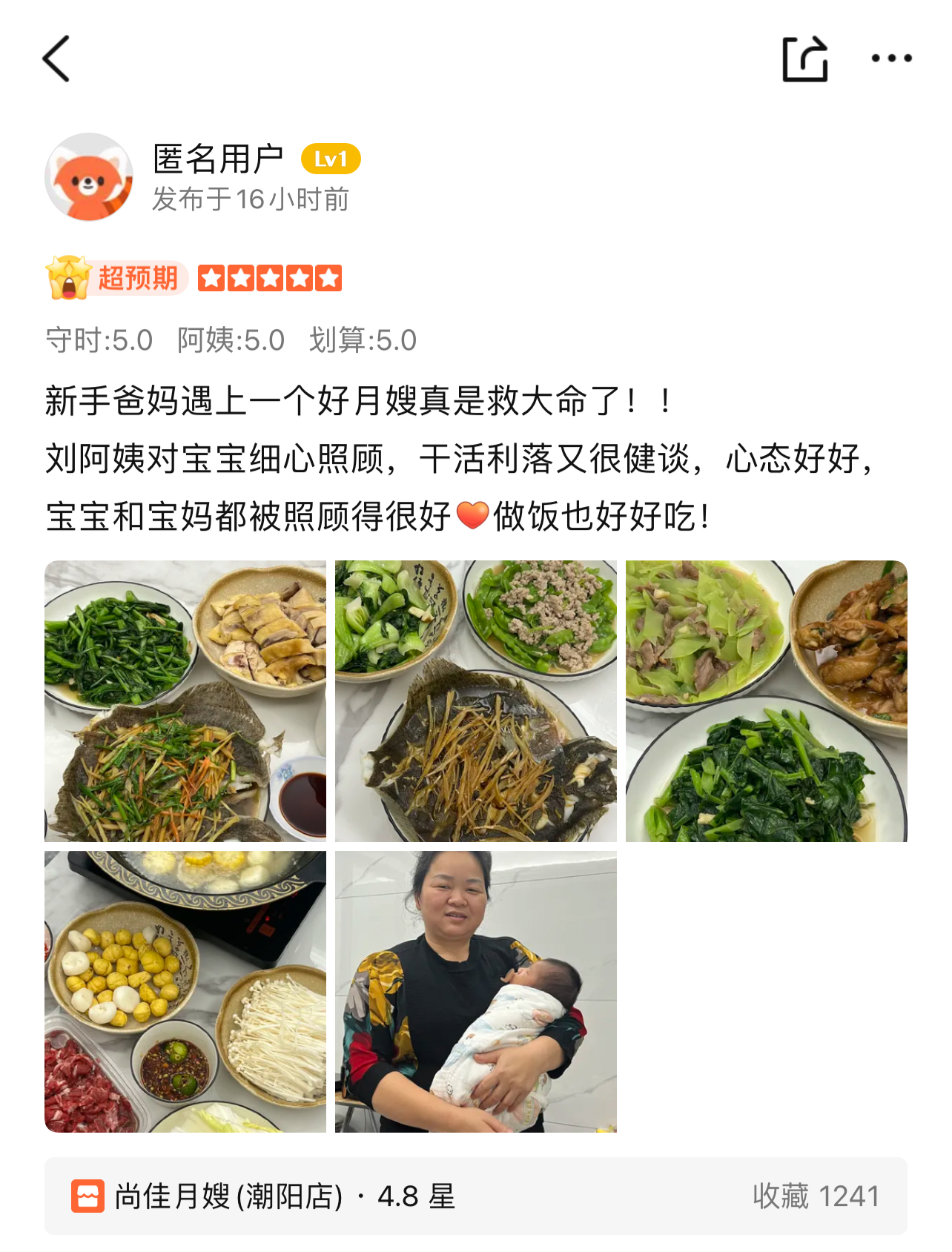The image size is (952, 1252).
Task: Open the three-dot overflow menu
Action: (x=891, y=59)
